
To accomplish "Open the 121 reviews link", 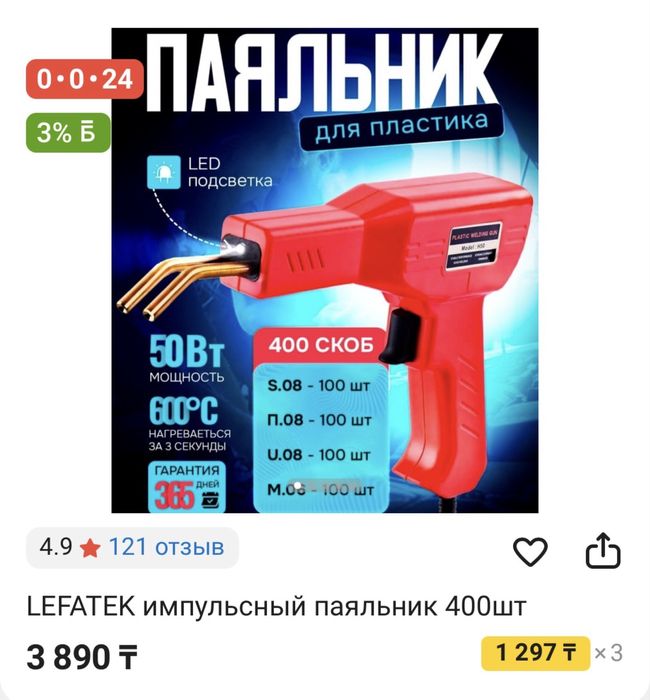I will pos(166,547).
